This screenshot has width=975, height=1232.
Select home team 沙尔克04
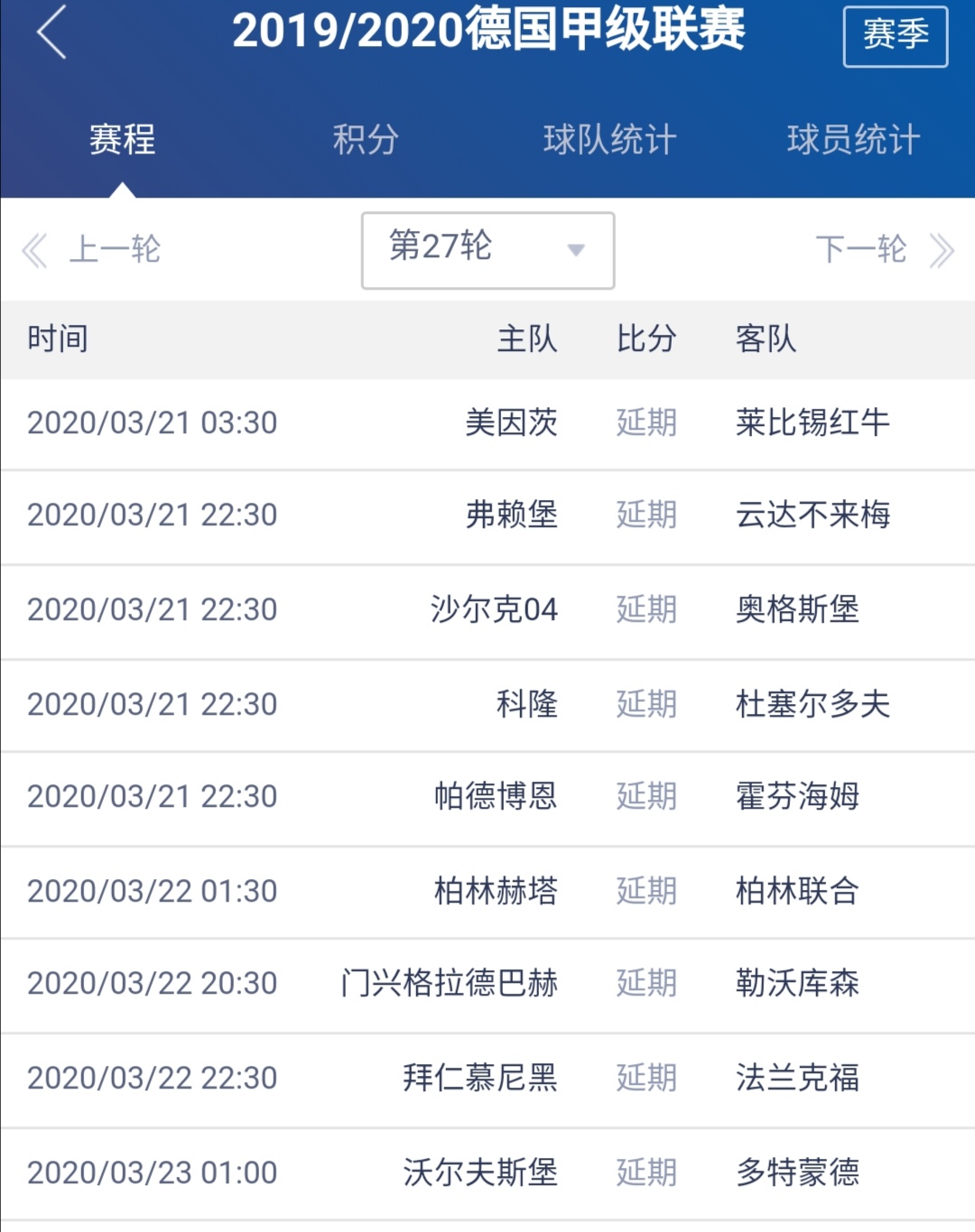(x=496, y=609)
